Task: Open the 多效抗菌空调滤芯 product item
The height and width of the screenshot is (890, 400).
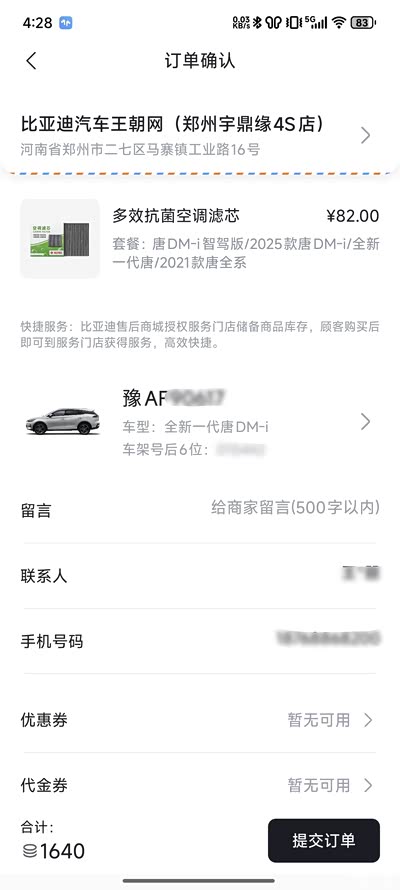Action: (200, 239)
